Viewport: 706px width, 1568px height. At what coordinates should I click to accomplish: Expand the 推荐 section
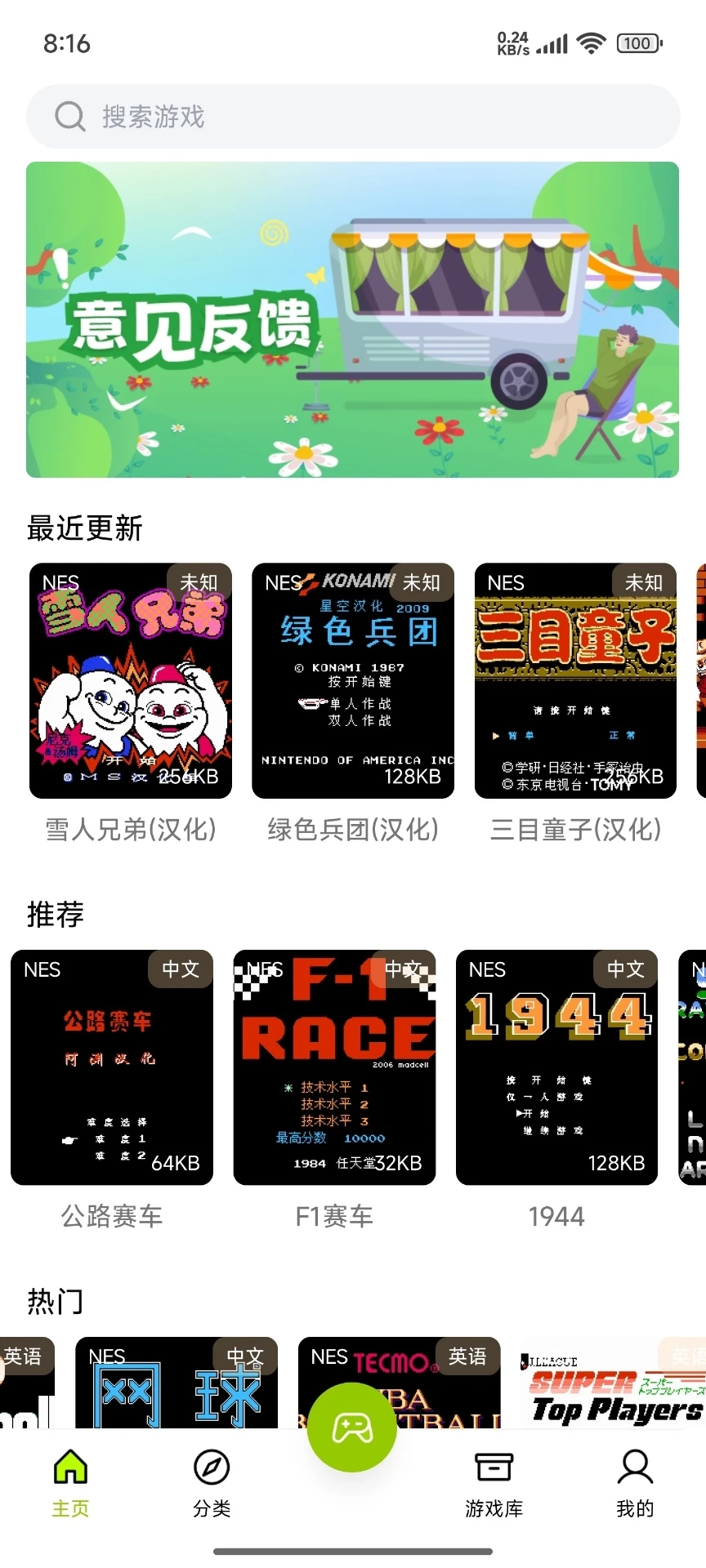coord(55,915)
